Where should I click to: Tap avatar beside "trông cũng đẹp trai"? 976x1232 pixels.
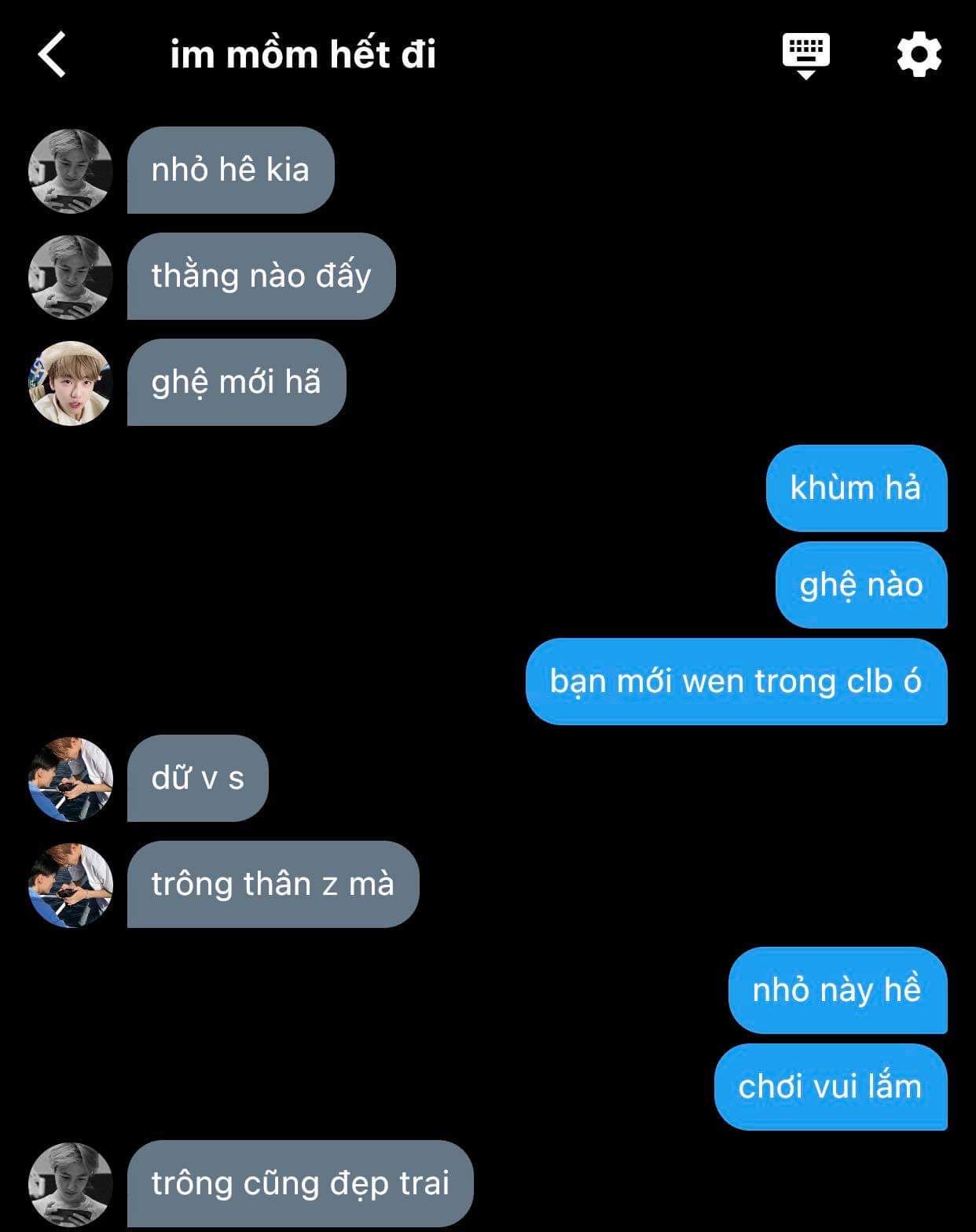coord(71,1183)
